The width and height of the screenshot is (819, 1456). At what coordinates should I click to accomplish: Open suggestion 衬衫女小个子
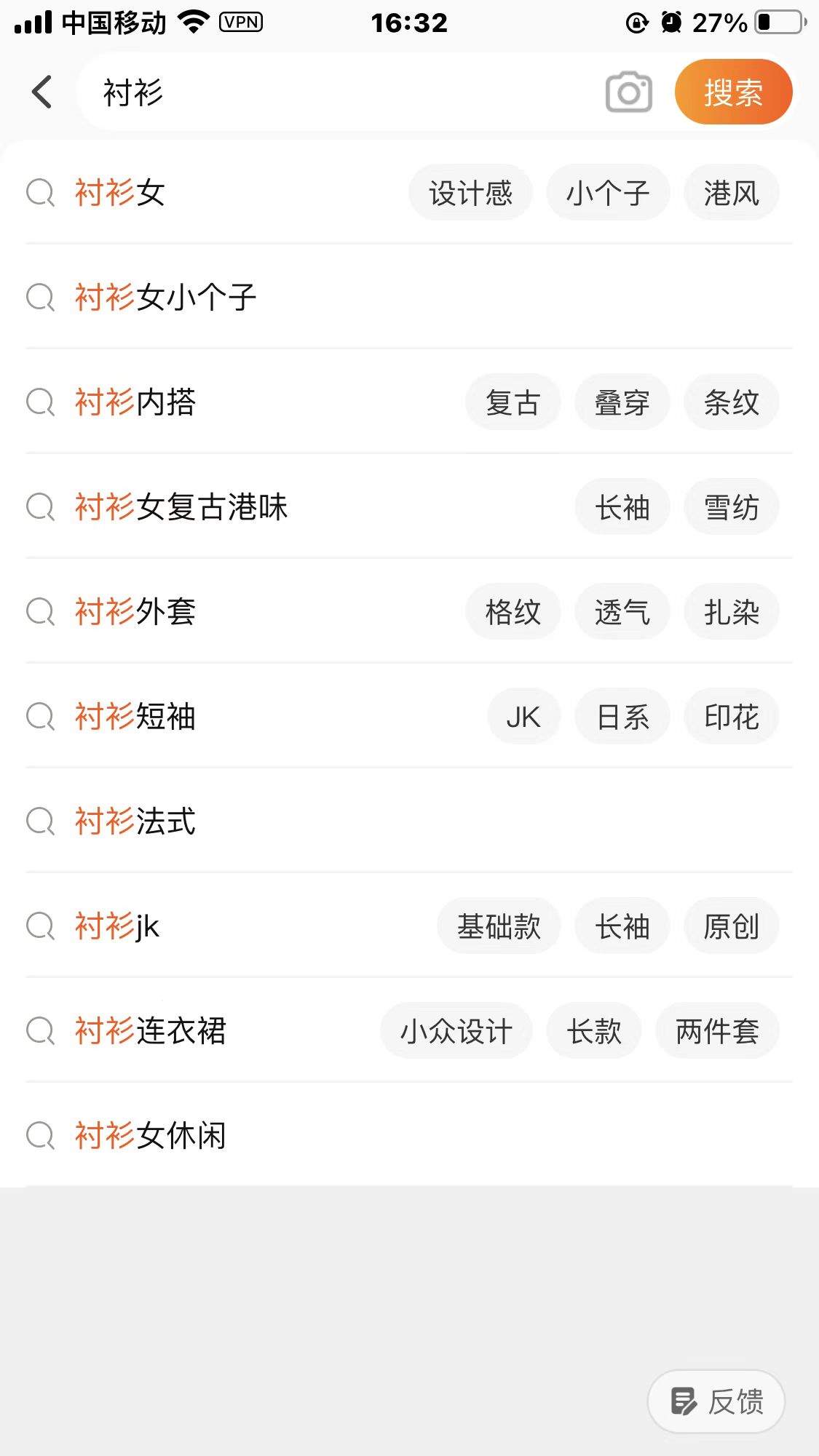tap(166, 298)
